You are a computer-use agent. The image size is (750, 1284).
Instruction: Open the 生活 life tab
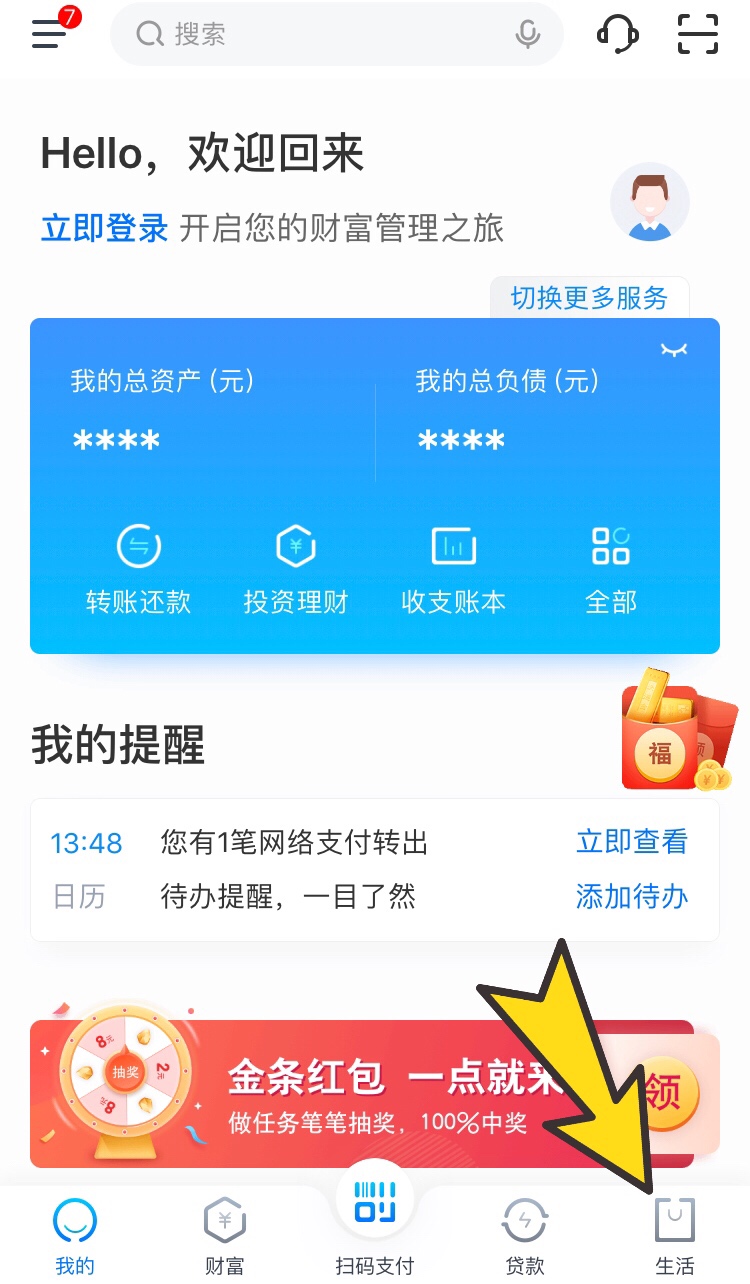(x=674, y=1230)
